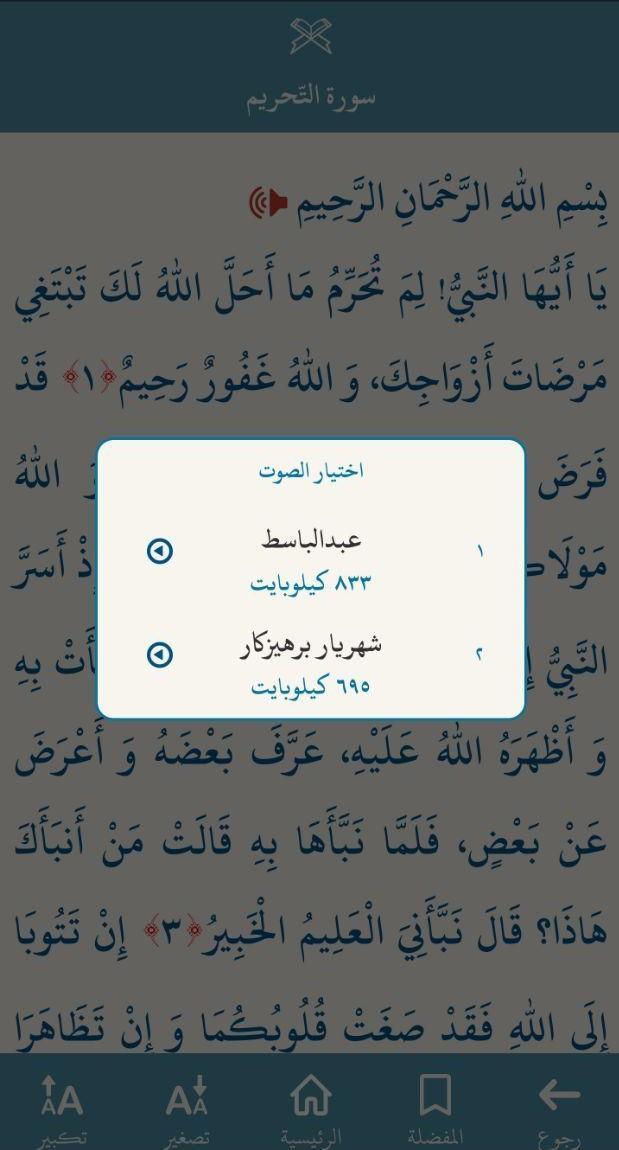Decrease font size with تصغير

pyautogui.click(x=187, y=1106)
